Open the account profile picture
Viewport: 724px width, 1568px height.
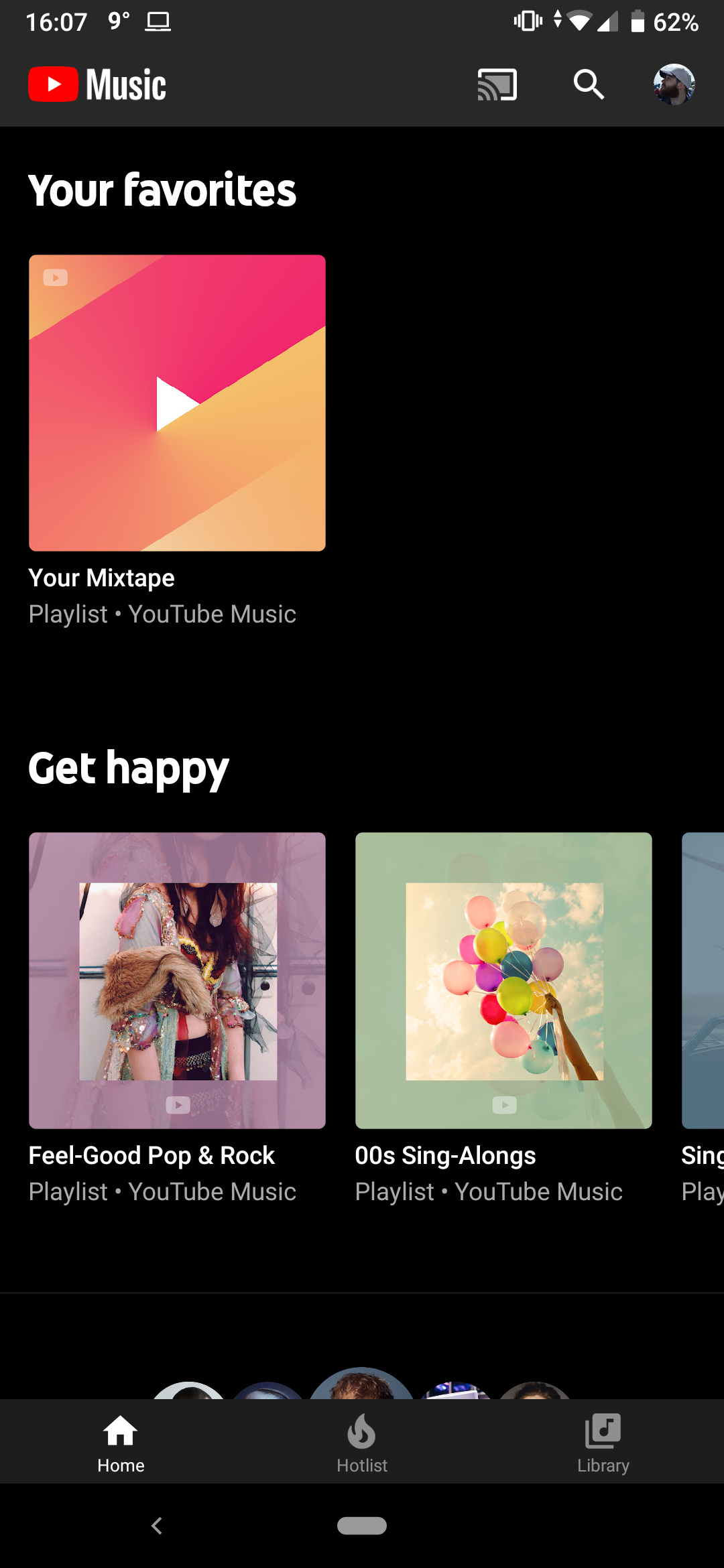[674, 84]
